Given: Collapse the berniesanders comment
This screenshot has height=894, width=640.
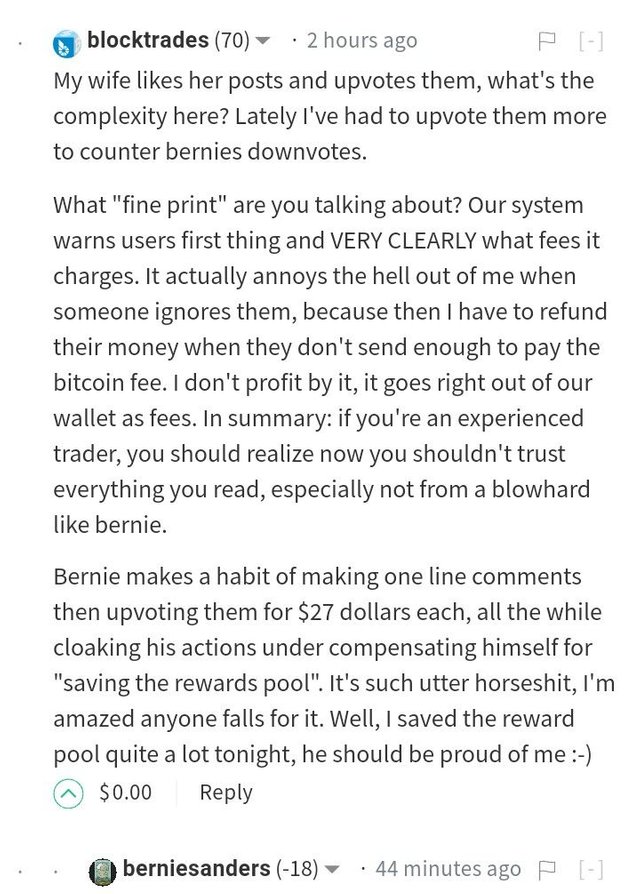Looking at the screenshot, I should coord(591,868).
